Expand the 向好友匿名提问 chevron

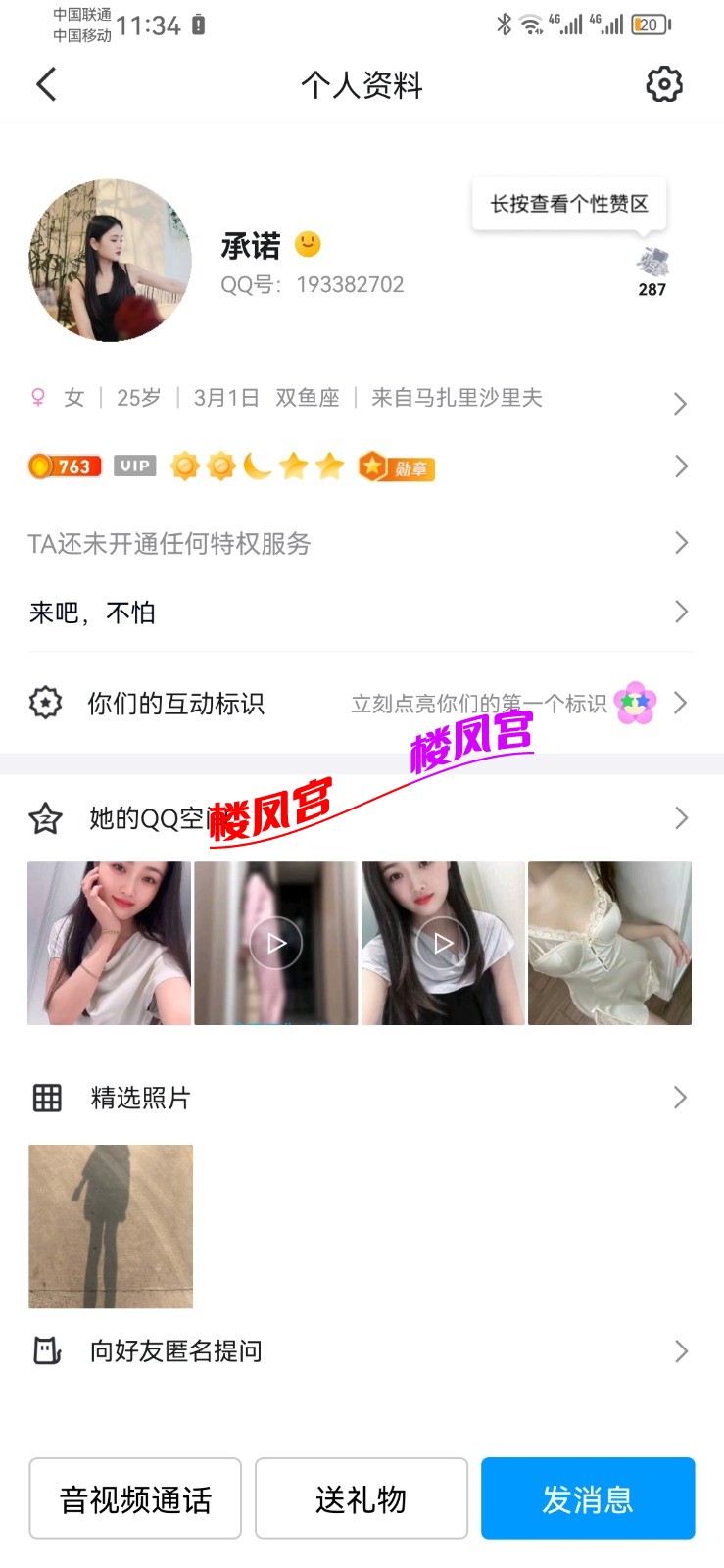point(681,1350)
